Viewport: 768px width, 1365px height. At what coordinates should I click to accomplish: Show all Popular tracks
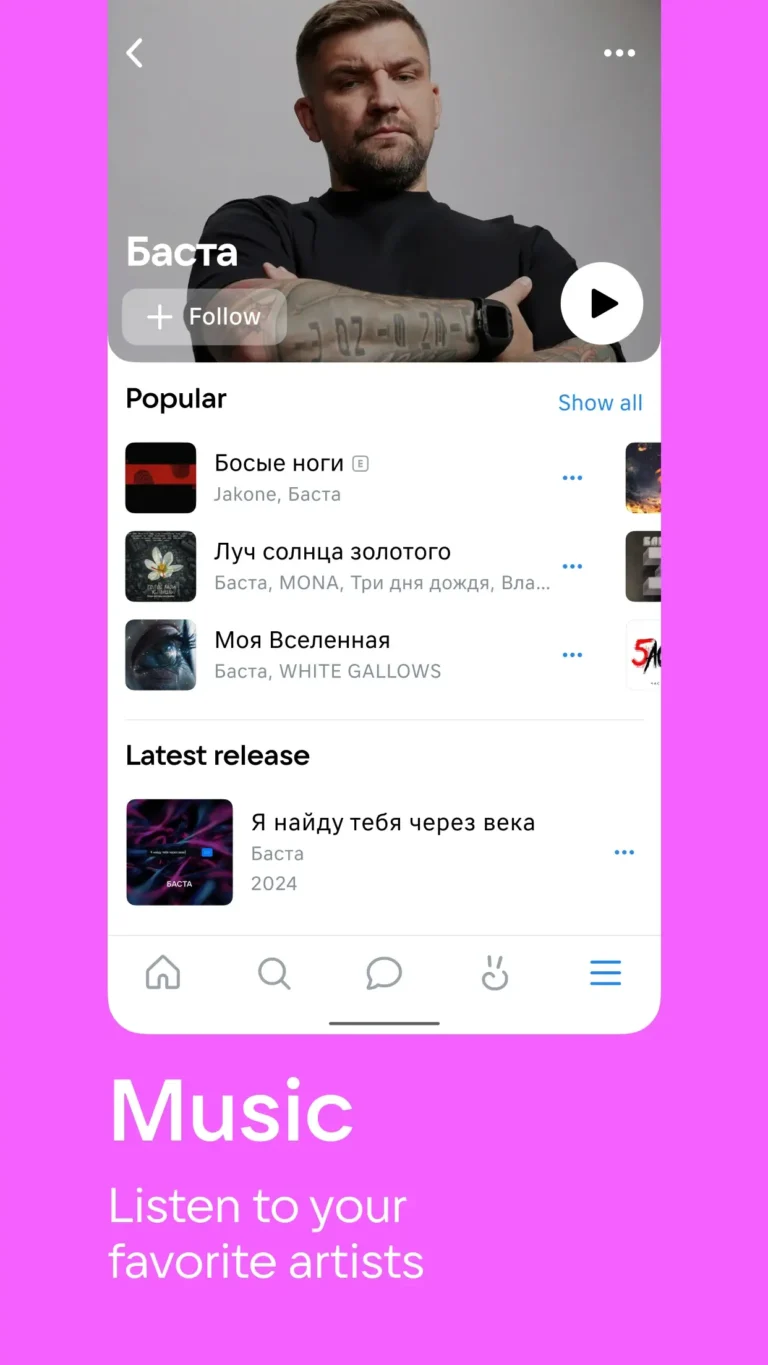tap(599, 403)
